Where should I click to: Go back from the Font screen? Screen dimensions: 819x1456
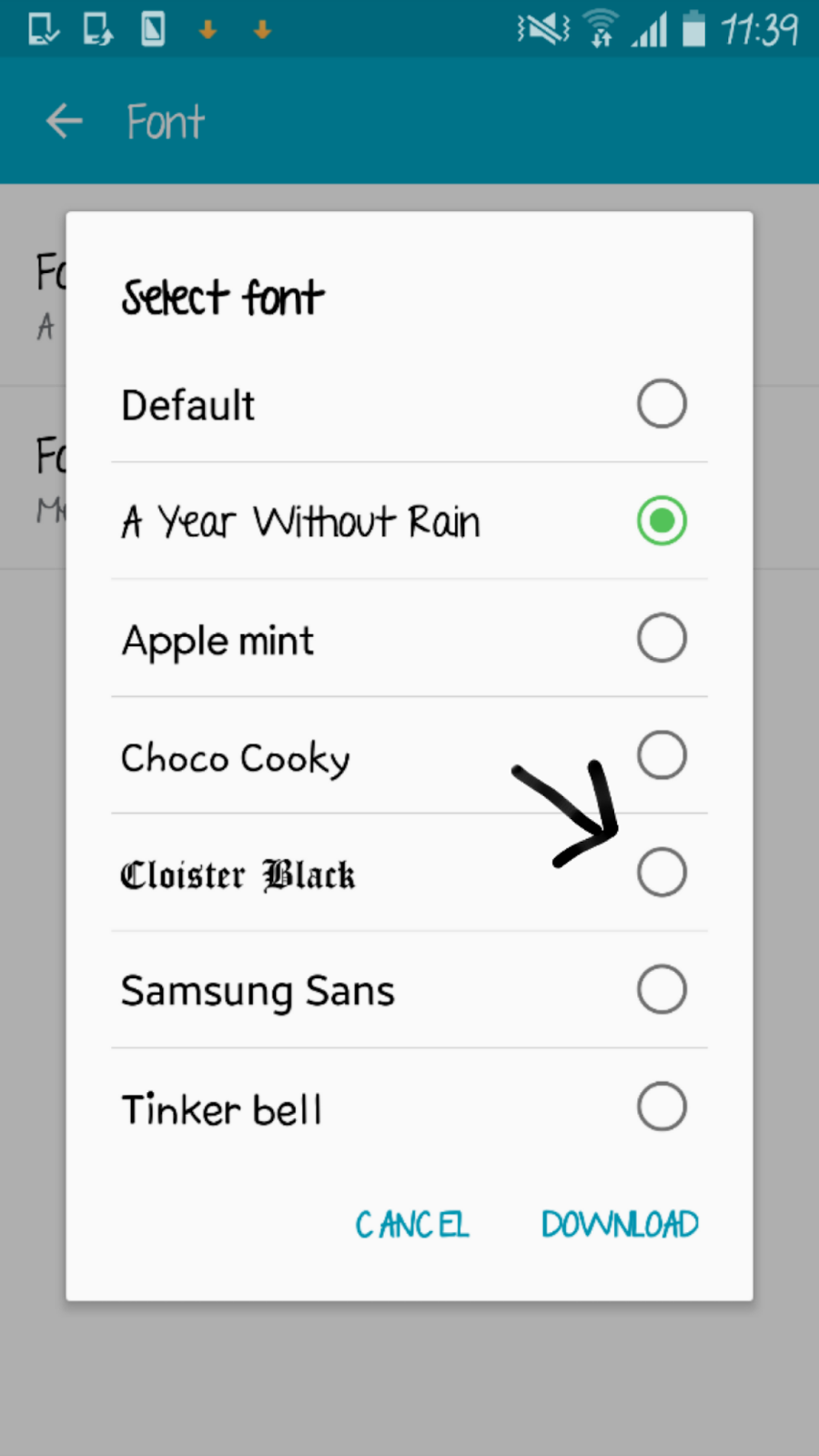(64, 121)
